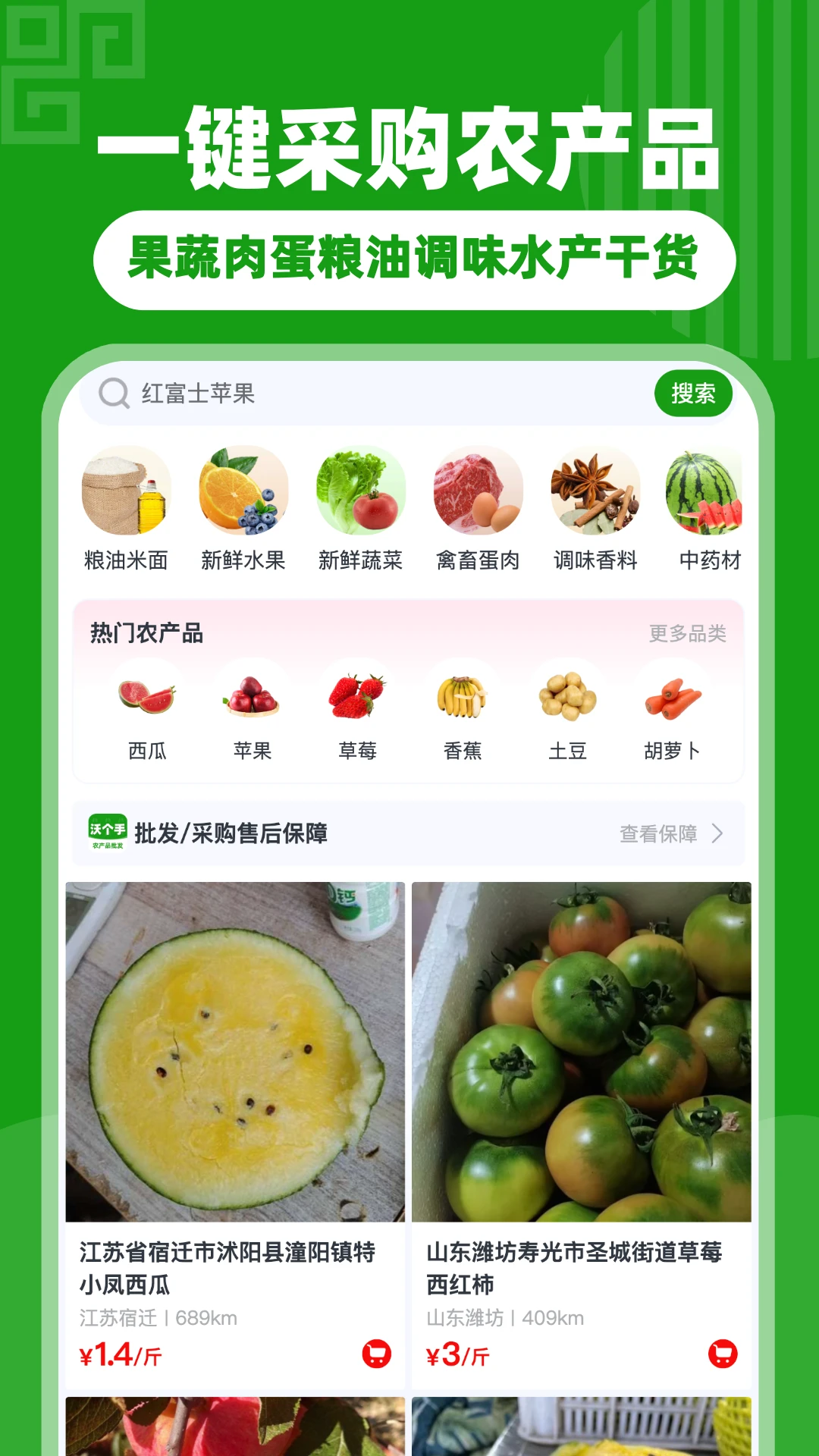The image size is (819, 1456).
Task: Click the magnifier icon in search bar
Action: click(x=112, y=393)
